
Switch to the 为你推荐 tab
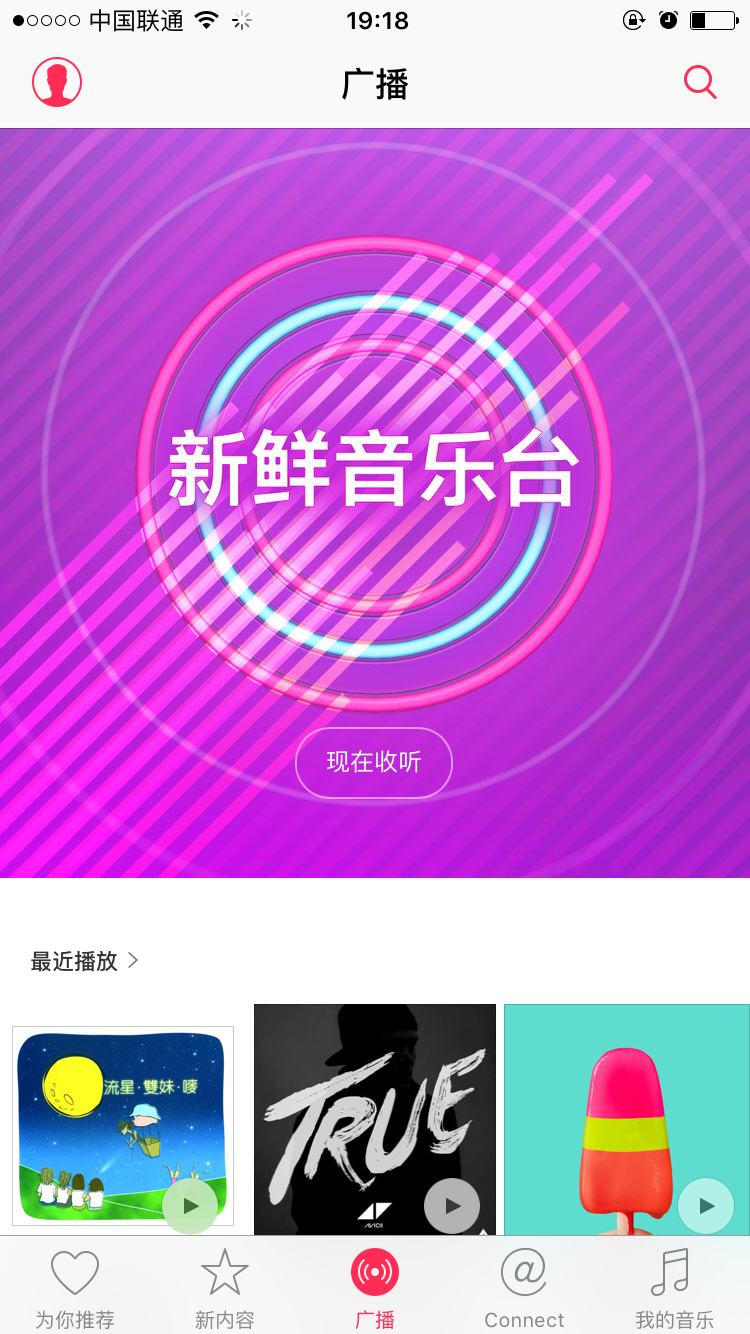75,1289
